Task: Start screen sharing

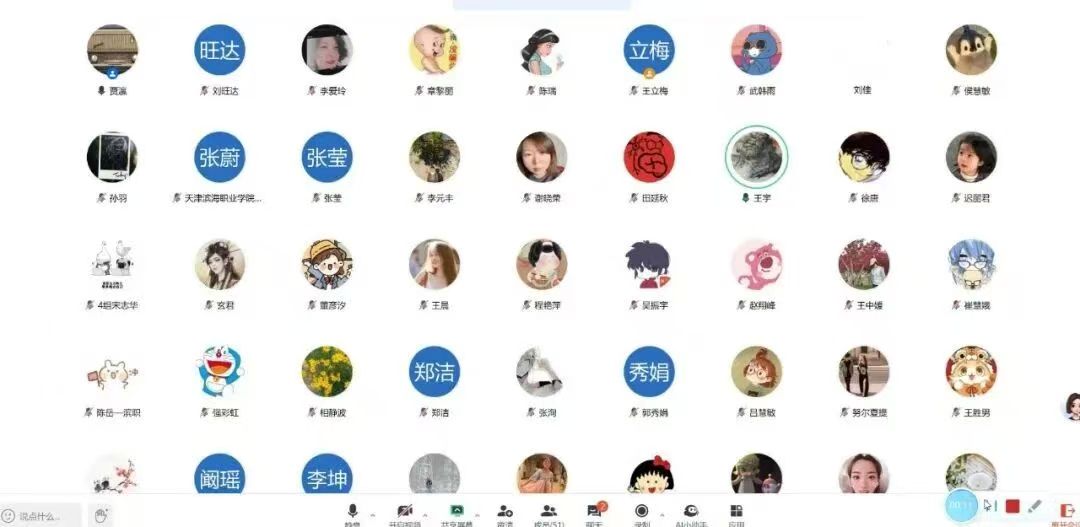Action: 458,511
